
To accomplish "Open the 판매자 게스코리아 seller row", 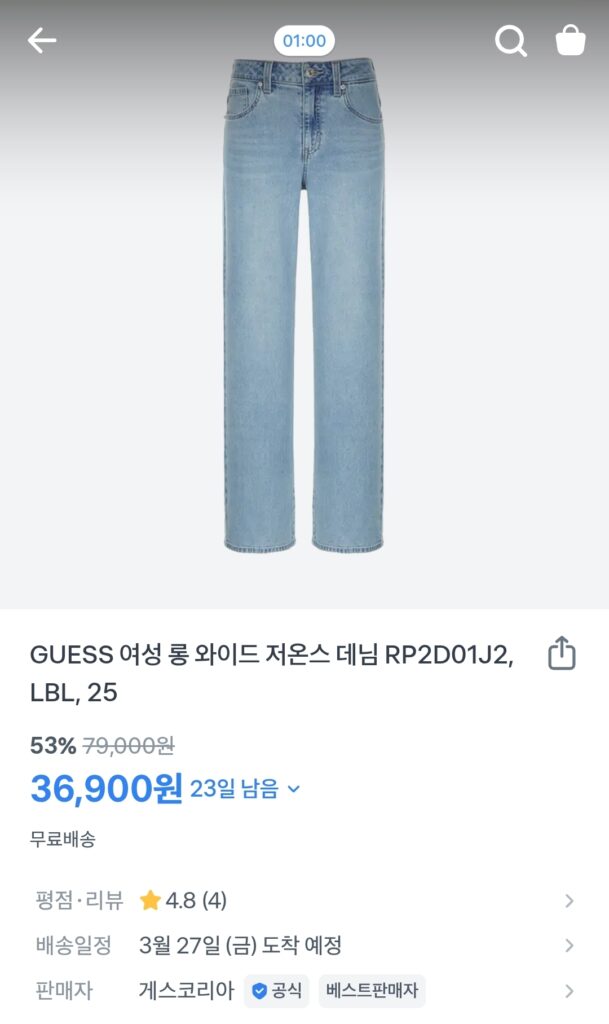I will (304, 991).
